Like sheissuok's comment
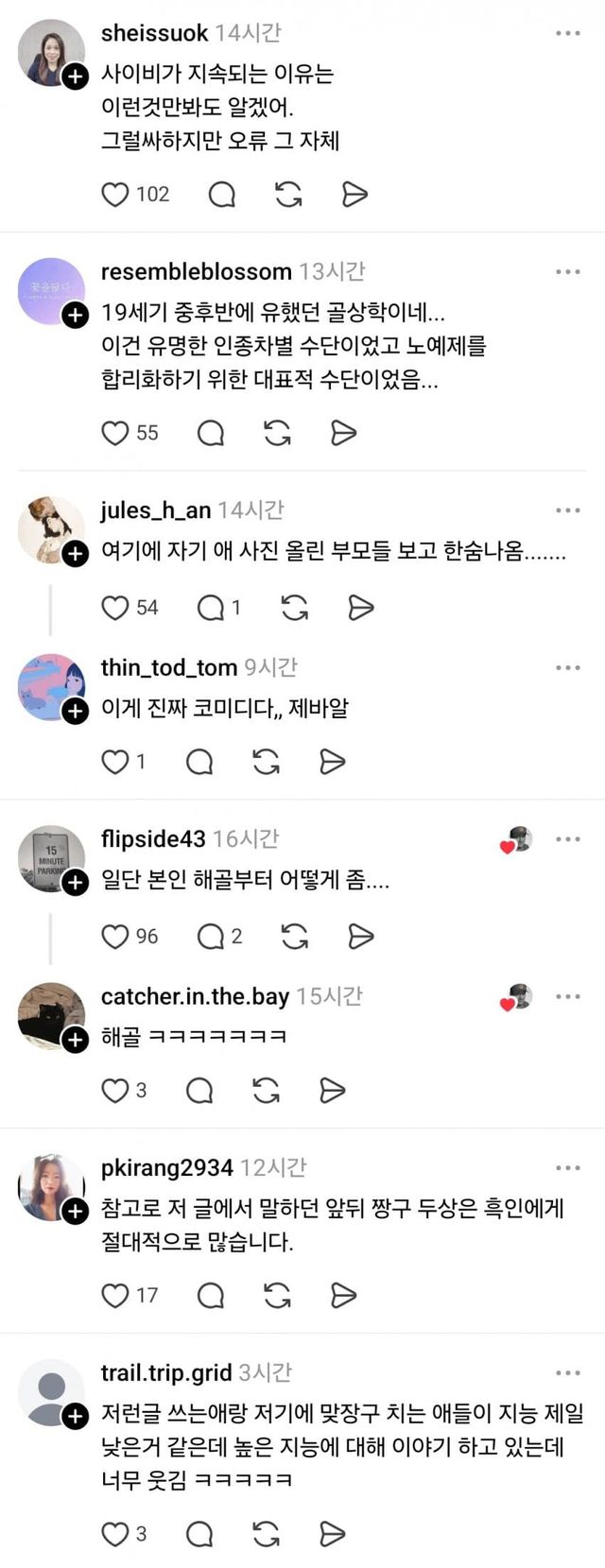Viewport: 605px width, 1568px height. (x=115, y=195)
